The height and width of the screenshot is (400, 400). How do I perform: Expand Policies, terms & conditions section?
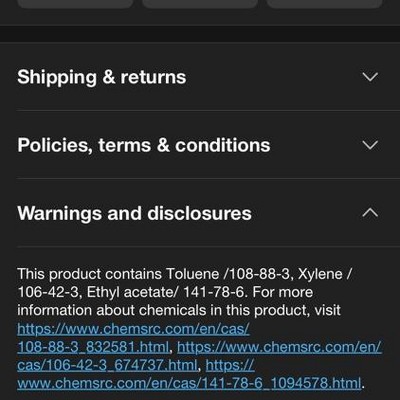click(x=200, y=145)
